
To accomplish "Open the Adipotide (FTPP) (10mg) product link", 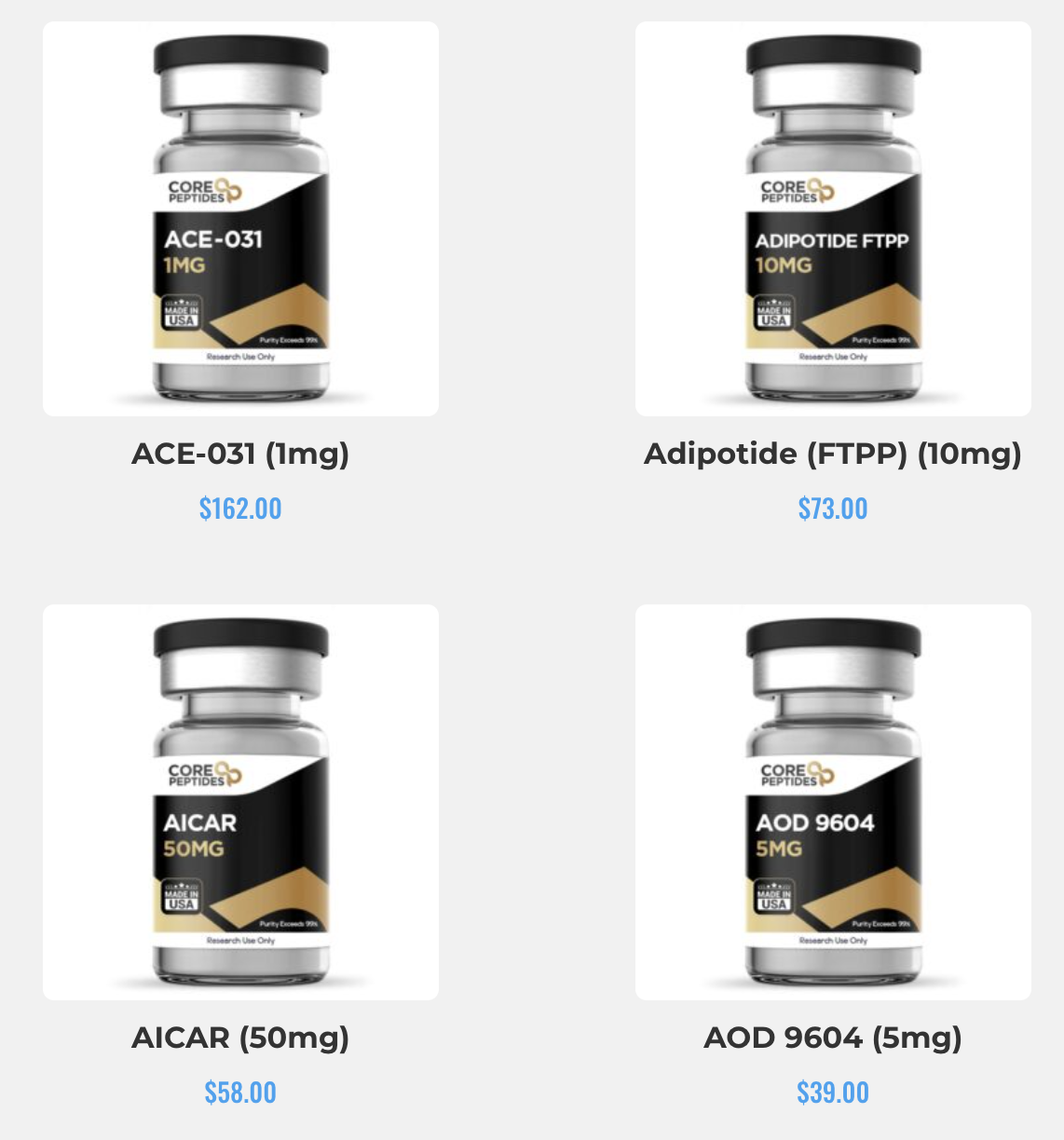I will click(833, 455).
